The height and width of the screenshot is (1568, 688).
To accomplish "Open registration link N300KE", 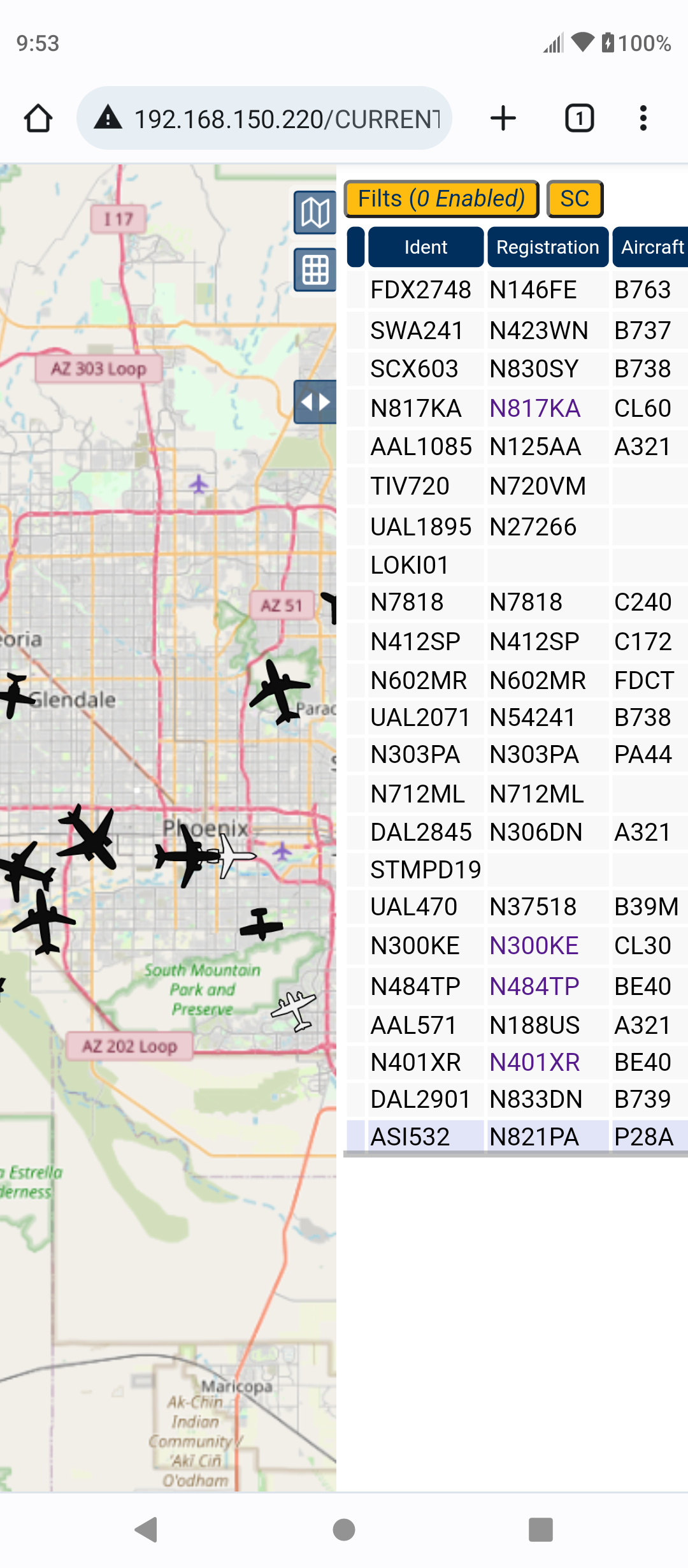I will coord(534,946).
